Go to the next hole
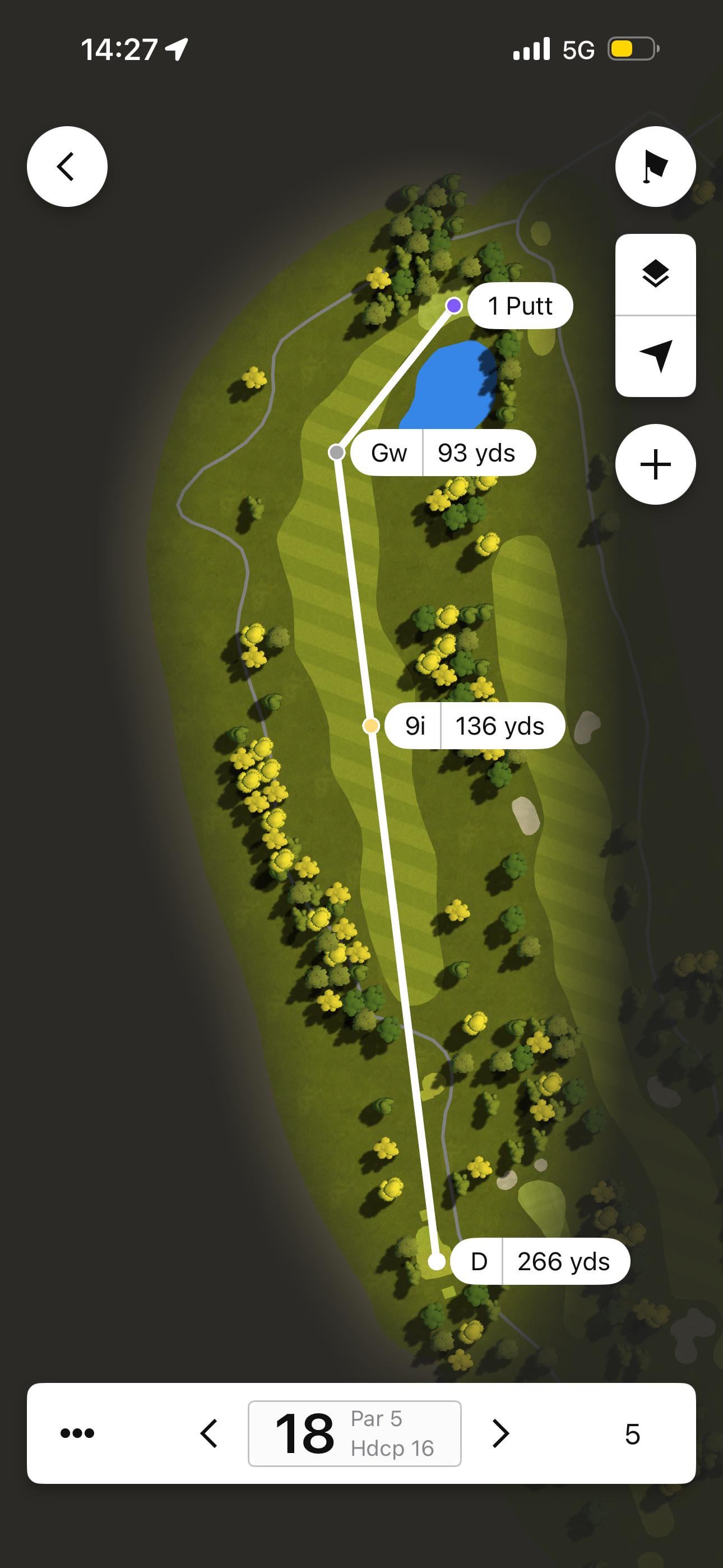Screen dimensions: 723x1568 (x=500, y=1433)
